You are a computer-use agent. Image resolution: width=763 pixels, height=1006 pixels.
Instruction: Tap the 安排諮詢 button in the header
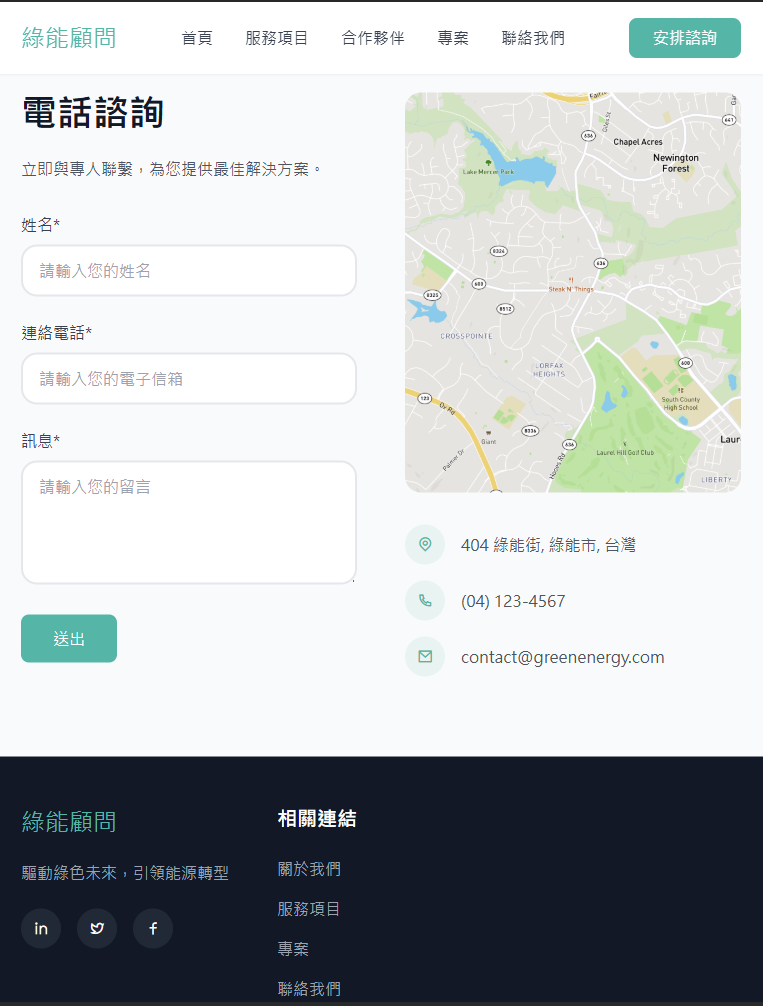coord(684,38)
